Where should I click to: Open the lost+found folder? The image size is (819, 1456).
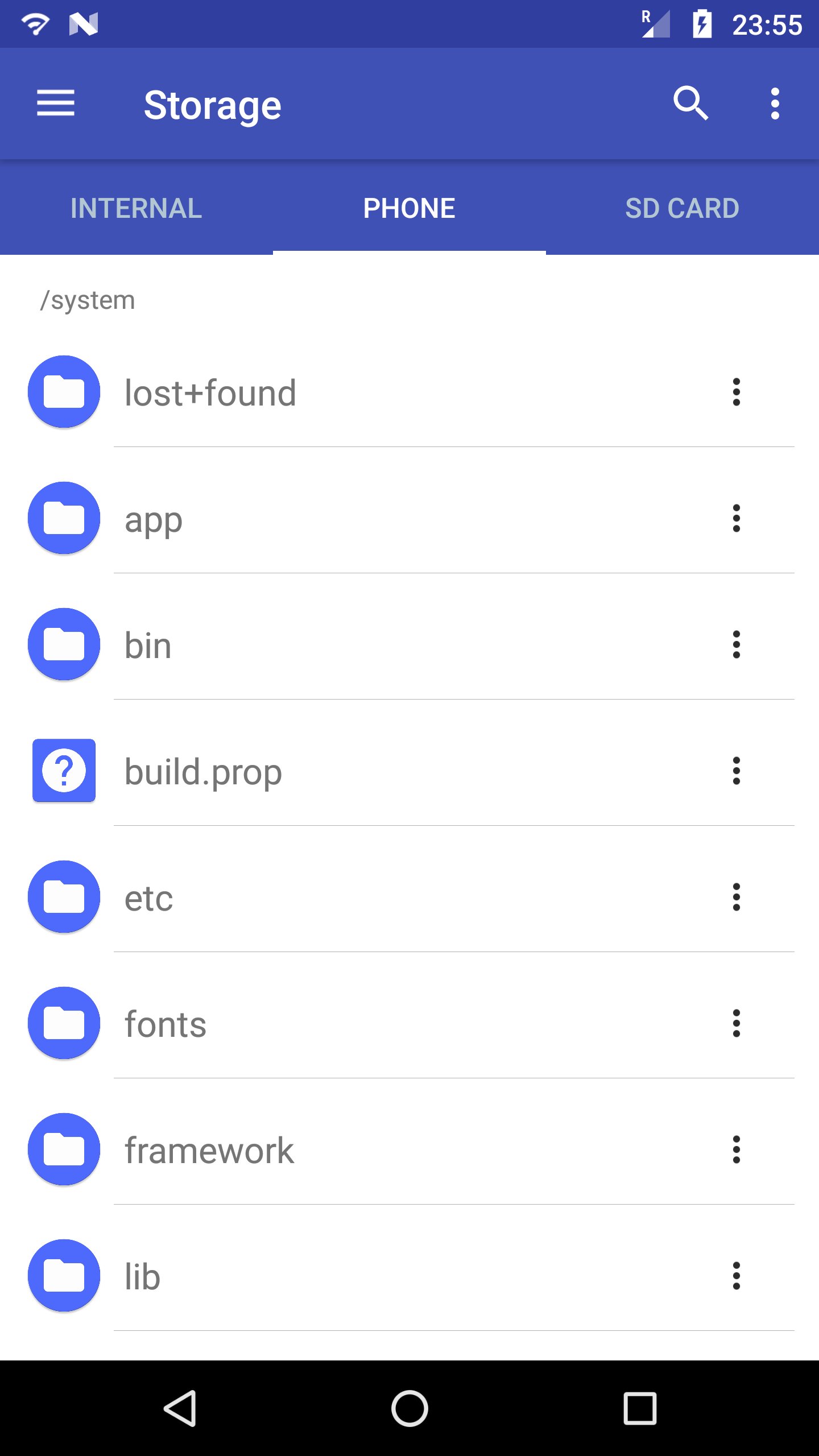[x=210, y=392]
